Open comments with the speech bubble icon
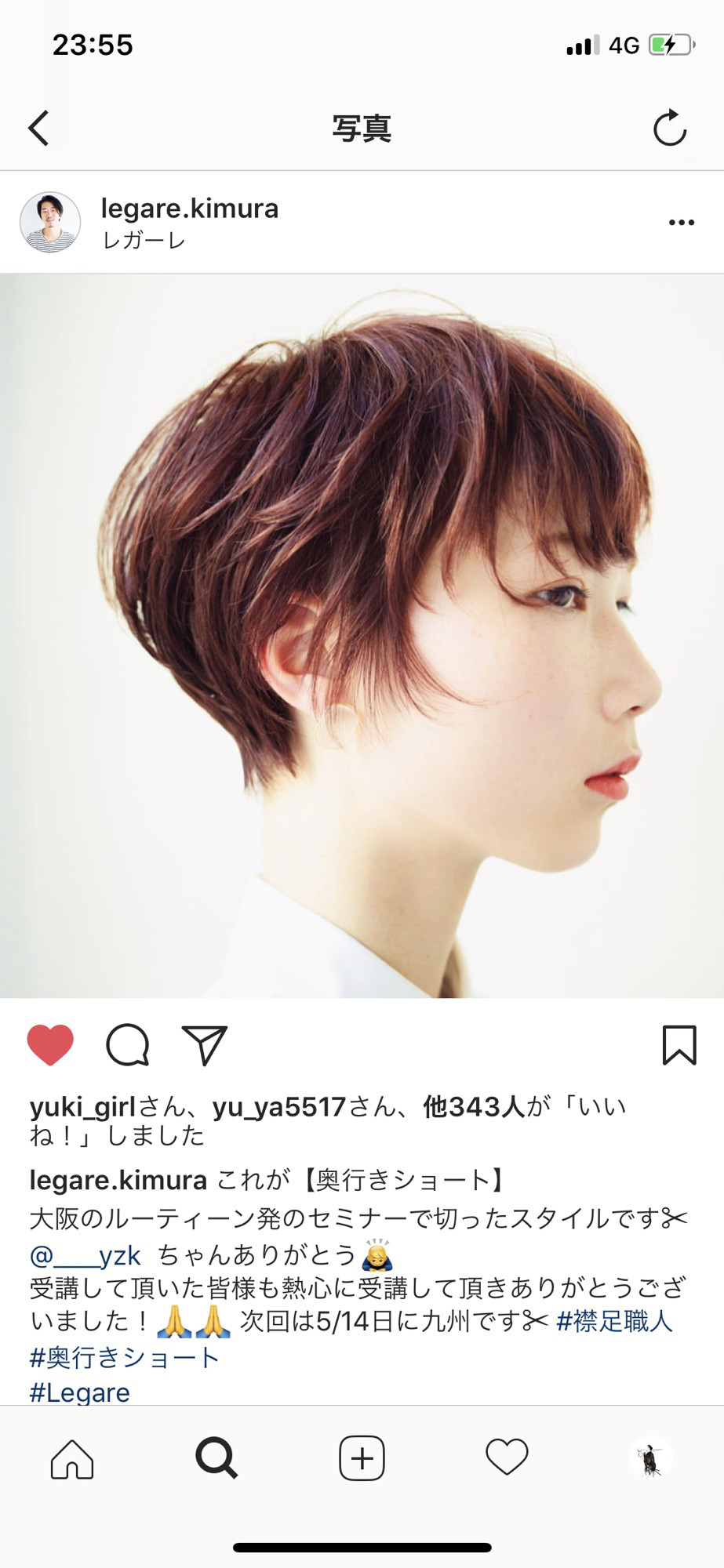Screen dimensions: 724x1568 [128, 1045]
